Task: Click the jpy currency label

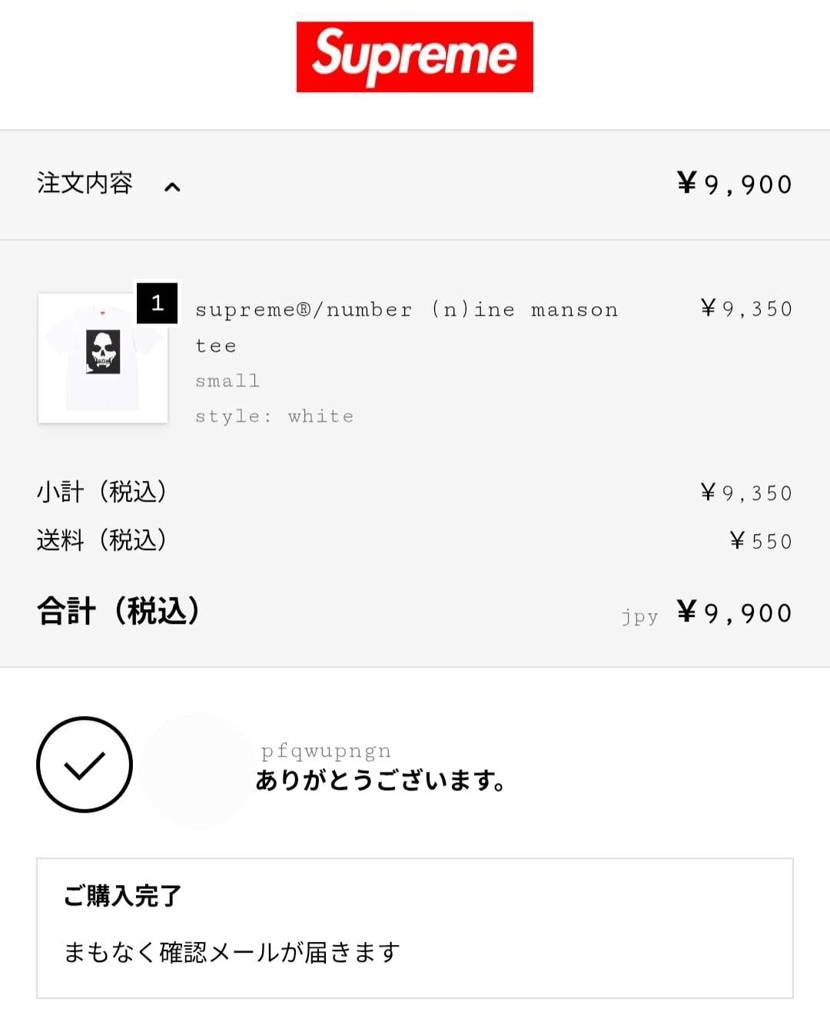Action: [x=639, y=616]
